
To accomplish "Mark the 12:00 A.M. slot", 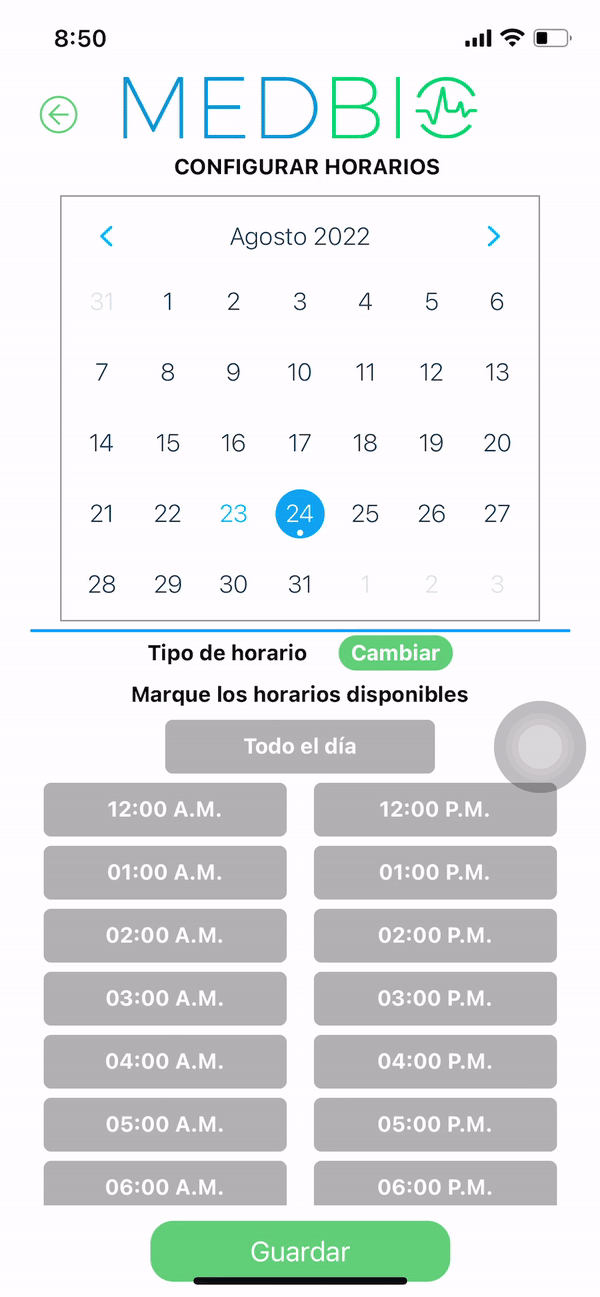I will 165,810.
